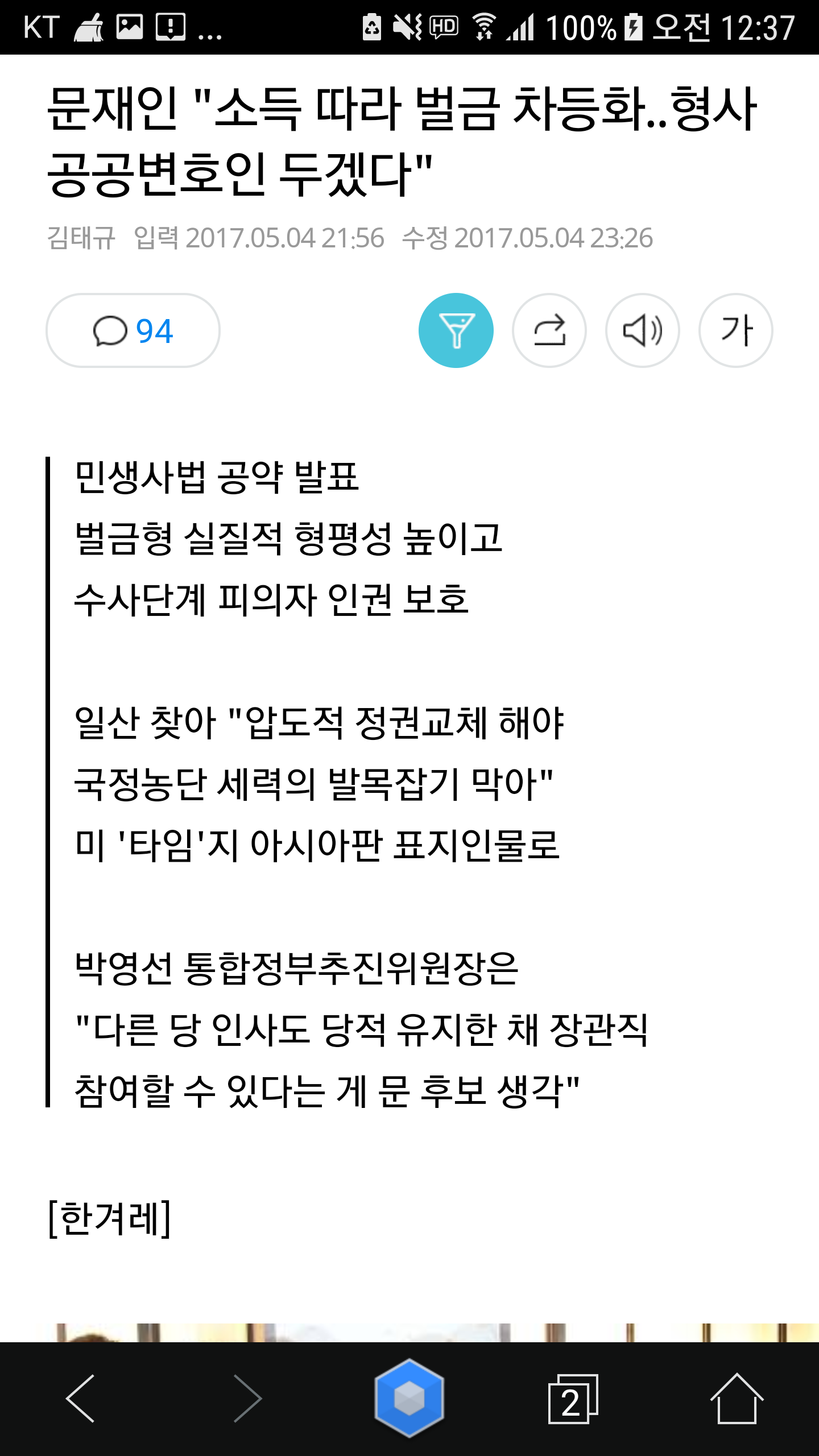Share this article

[x=549, y=330]
